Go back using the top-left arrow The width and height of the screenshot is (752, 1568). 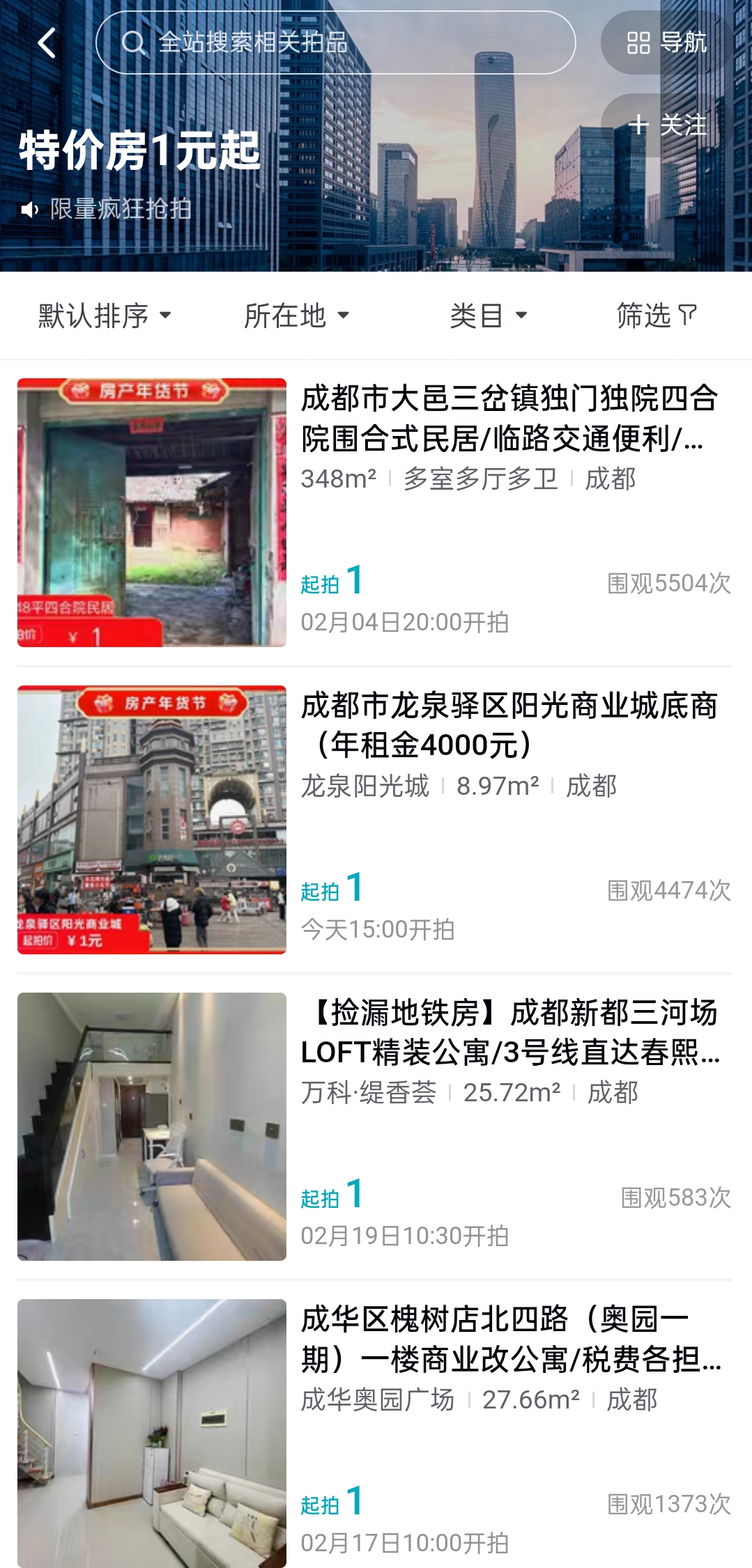[x=47, y=43]
